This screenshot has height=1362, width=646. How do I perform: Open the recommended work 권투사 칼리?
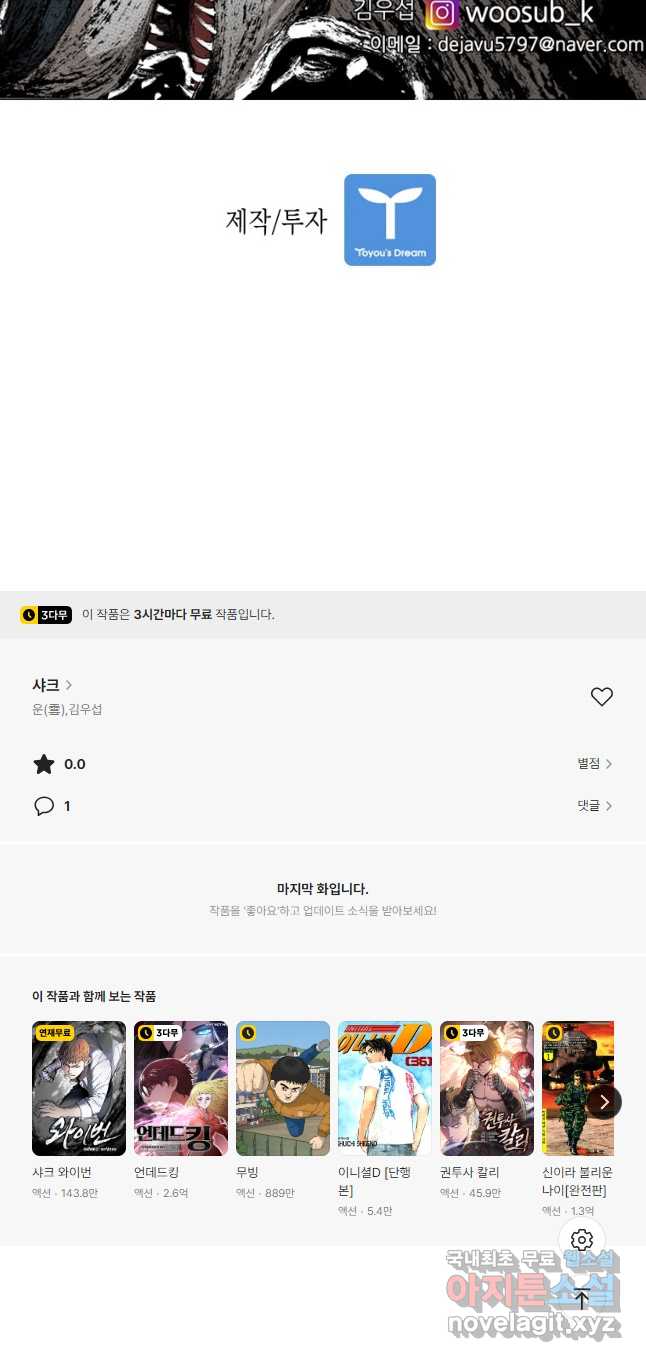[487, 1088]
